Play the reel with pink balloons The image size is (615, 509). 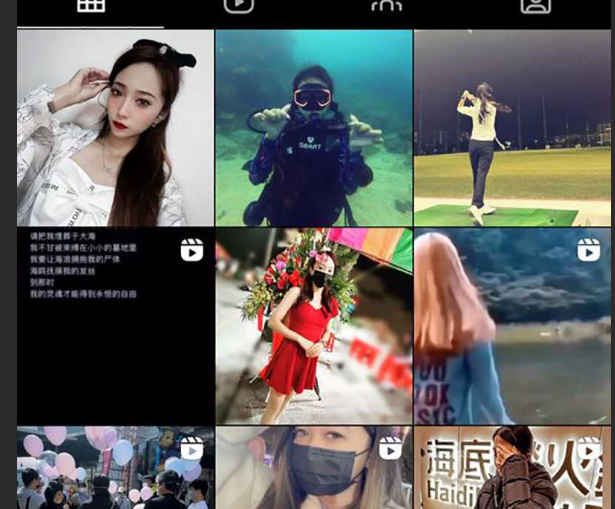(x=115, y=469)
